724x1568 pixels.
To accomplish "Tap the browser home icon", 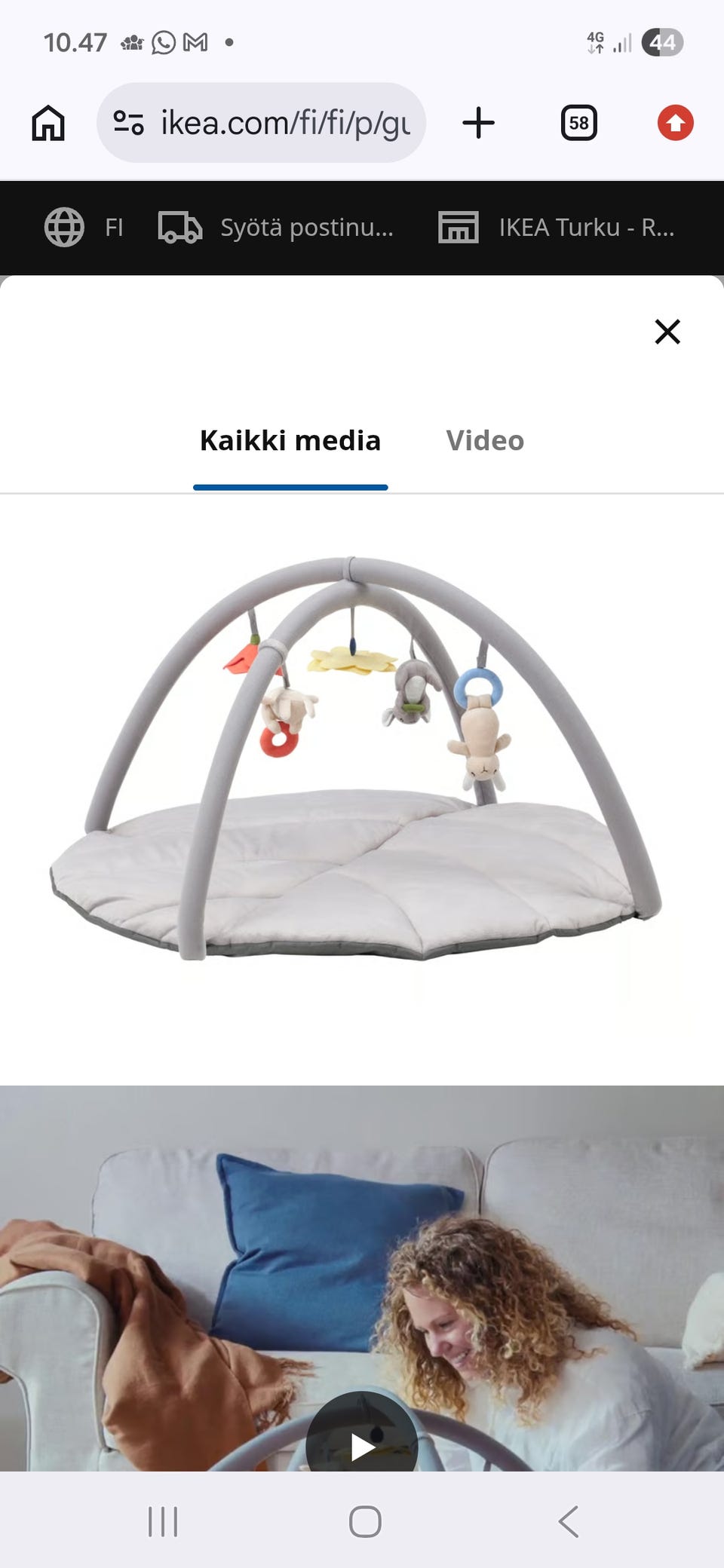I will click(48, 123).
